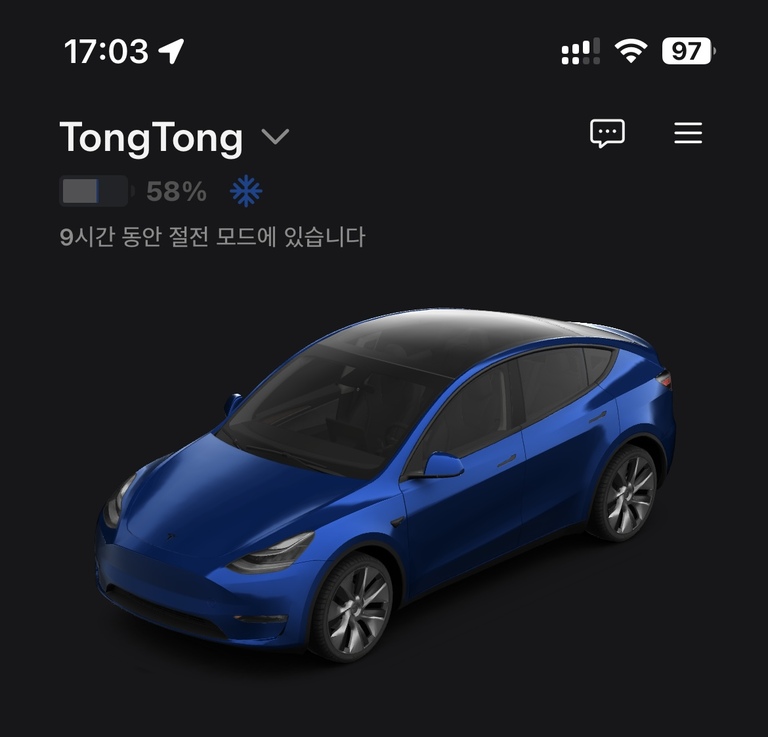
Task: Open the hamburger menu
Action: click(x=688, y=133)
